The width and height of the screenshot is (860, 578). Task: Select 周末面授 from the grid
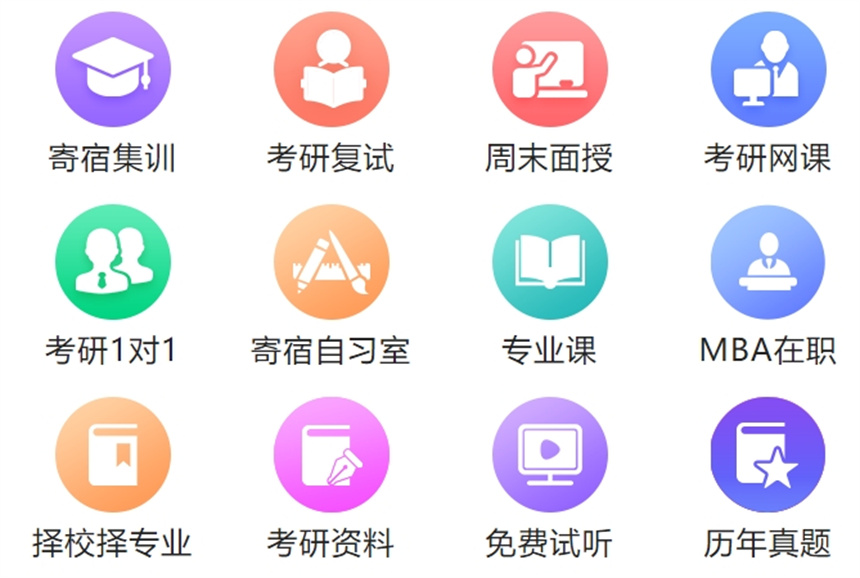[x=549, y=70]
